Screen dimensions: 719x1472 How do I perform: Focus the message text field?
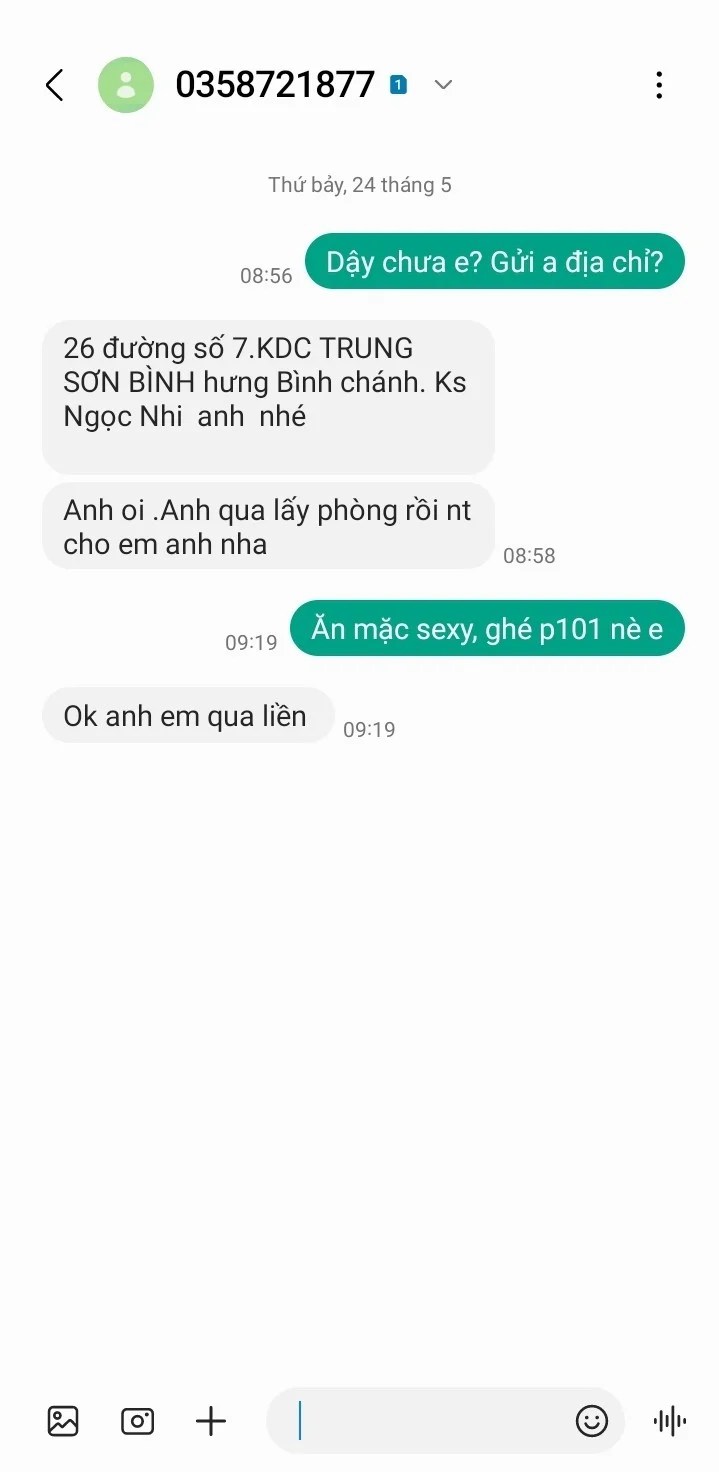[430, 1421]
